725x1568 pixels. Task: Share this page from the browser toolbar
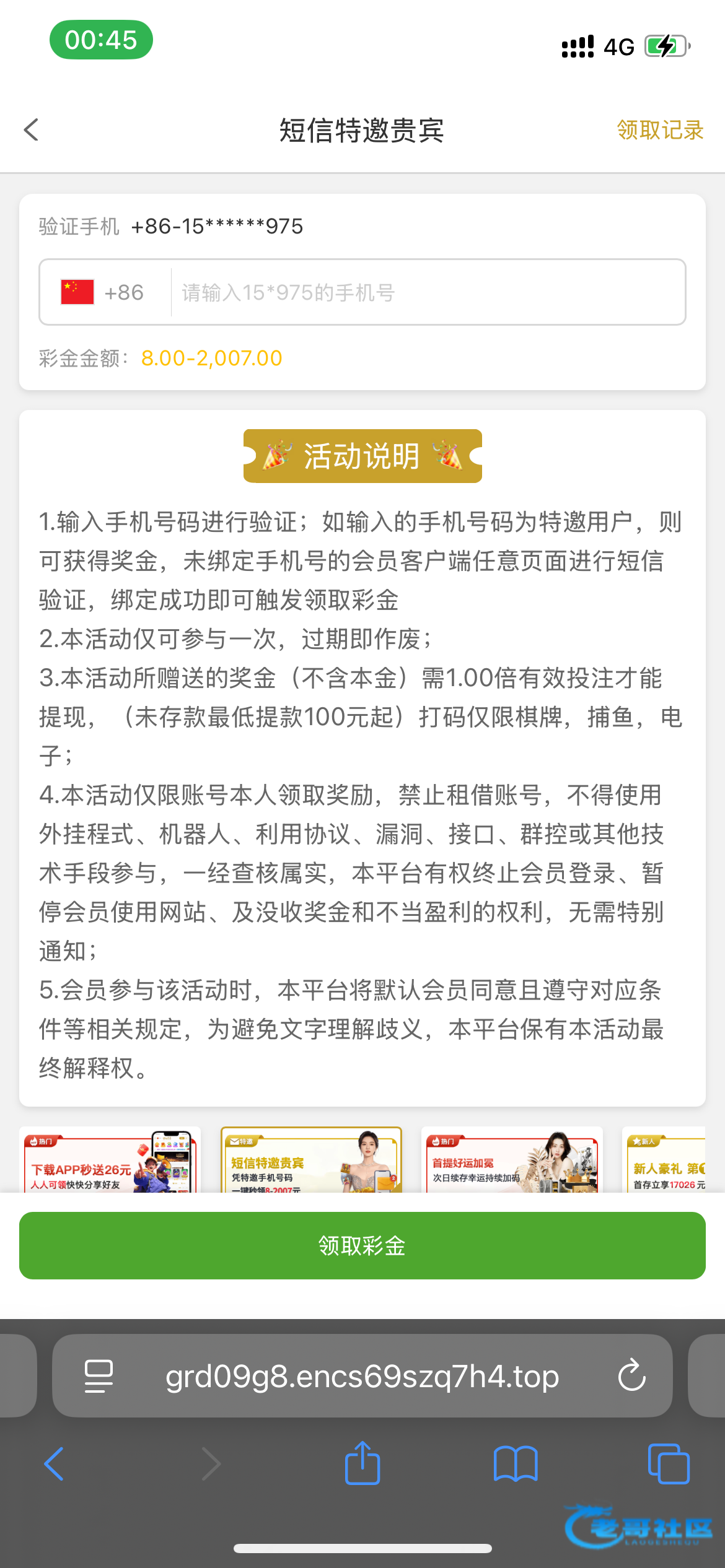[x=362, y=1464]
